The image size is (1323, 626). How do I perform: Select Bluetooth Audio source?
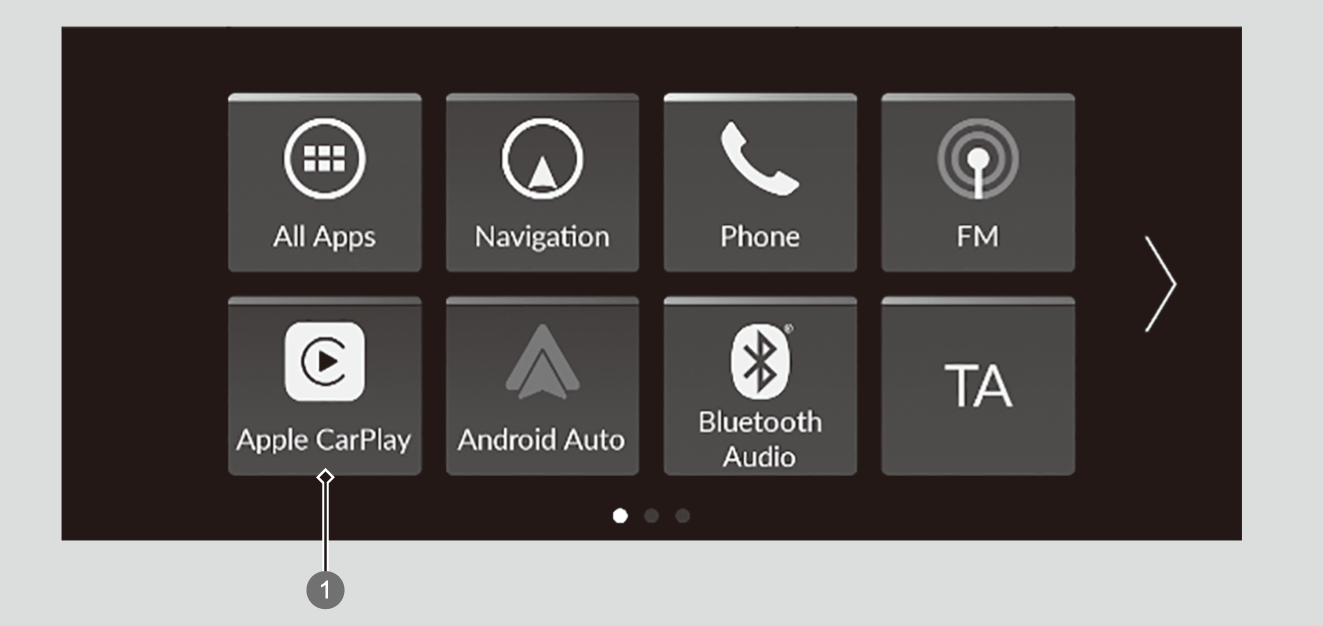pyautogui.click(x=760, y=386)
